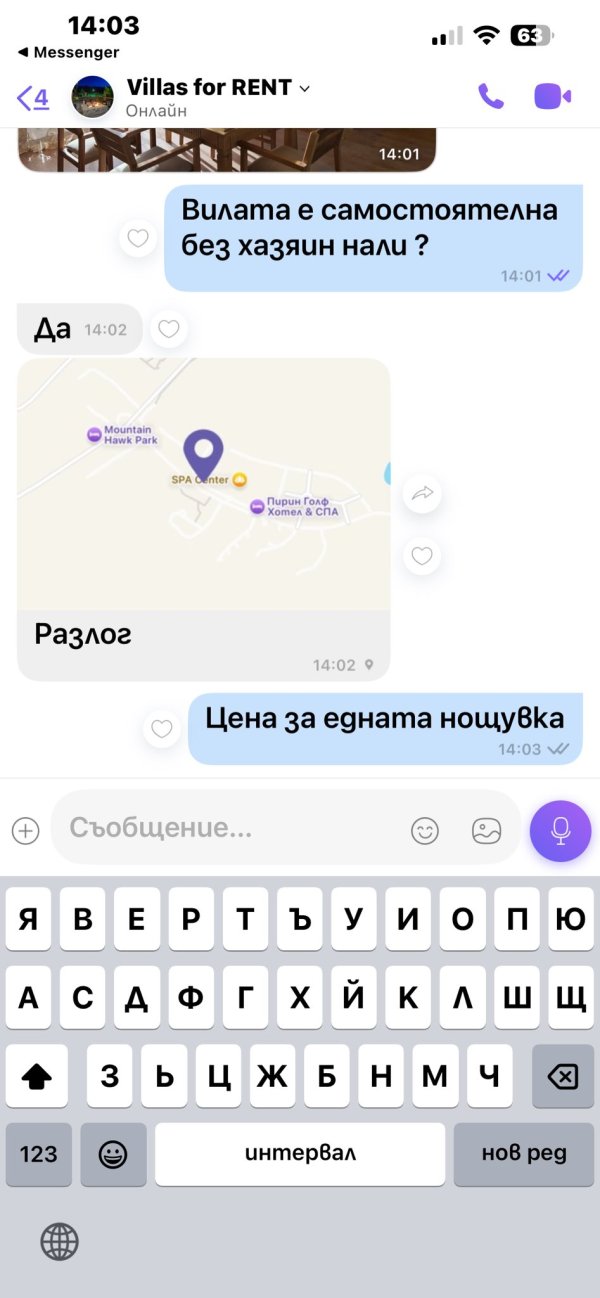Like the message 'Цена за едната нощувка'
Image resolution: width=600 pixels, height=1298 pixels.
pyautogui.click(x=162, y=729)
